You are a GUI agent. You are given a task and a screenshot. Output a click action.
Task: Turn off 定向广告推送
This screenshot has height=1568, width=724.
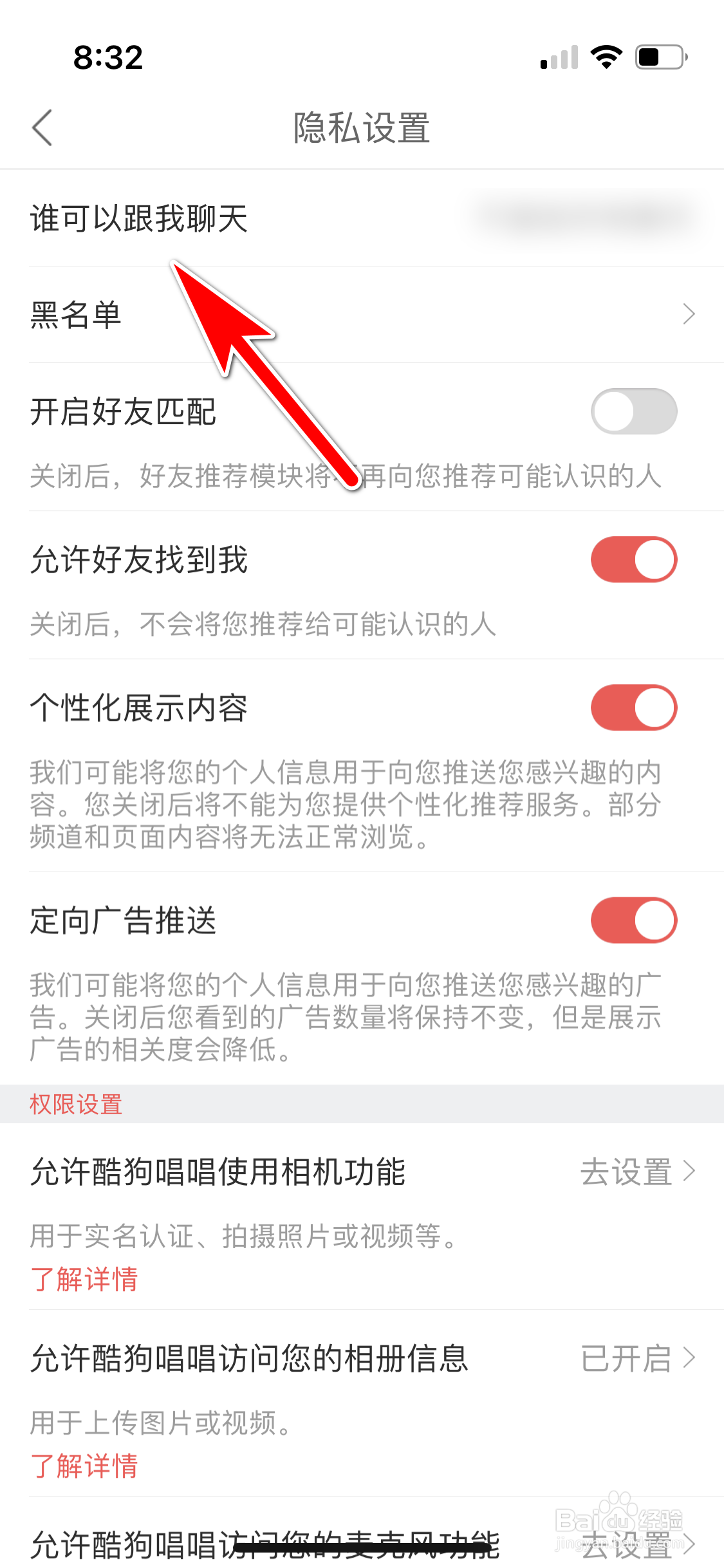pos(634,920)
